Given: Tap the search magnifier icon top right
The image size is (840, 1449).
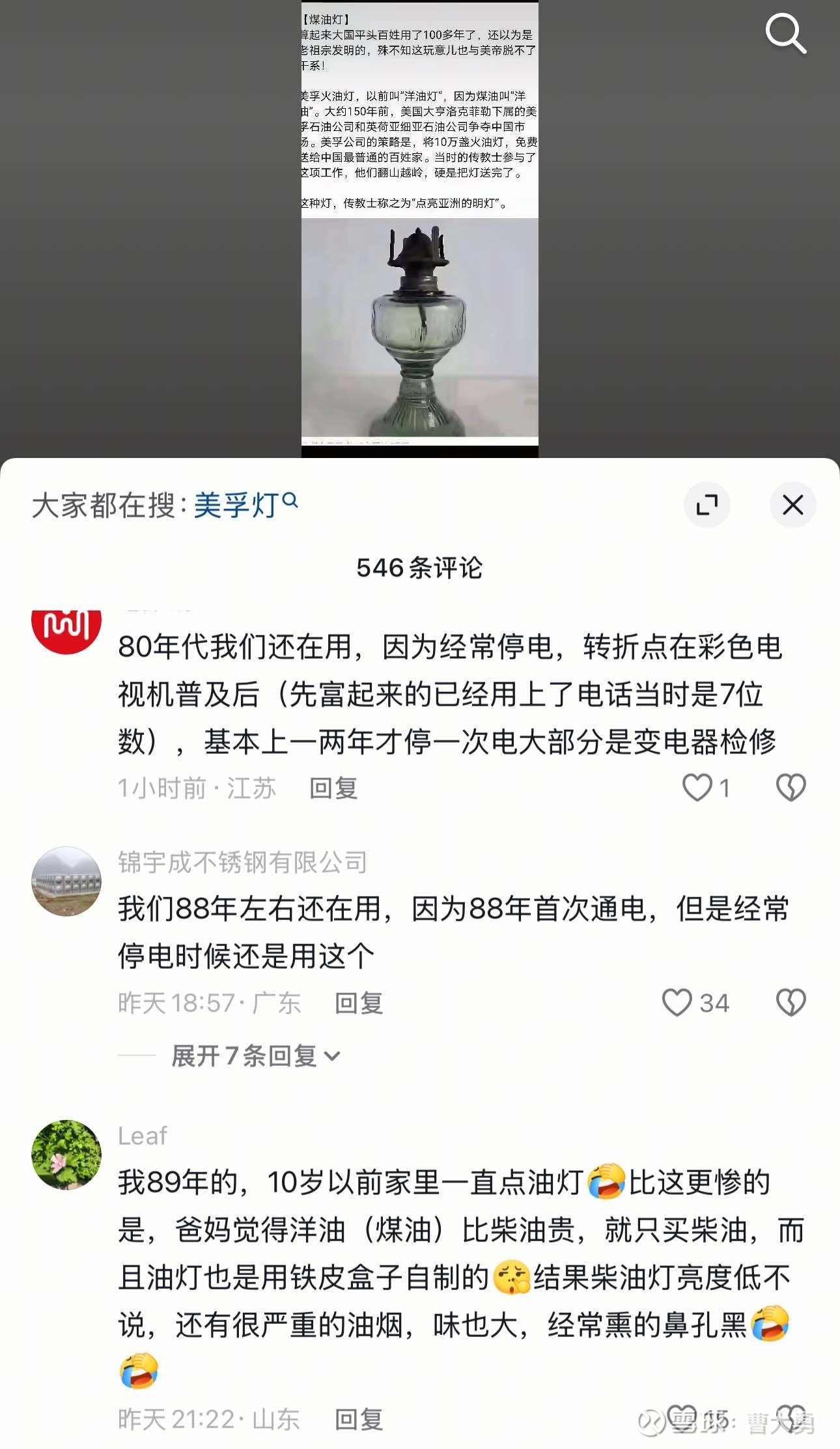Looking at the screenshot, I should 787,34.
